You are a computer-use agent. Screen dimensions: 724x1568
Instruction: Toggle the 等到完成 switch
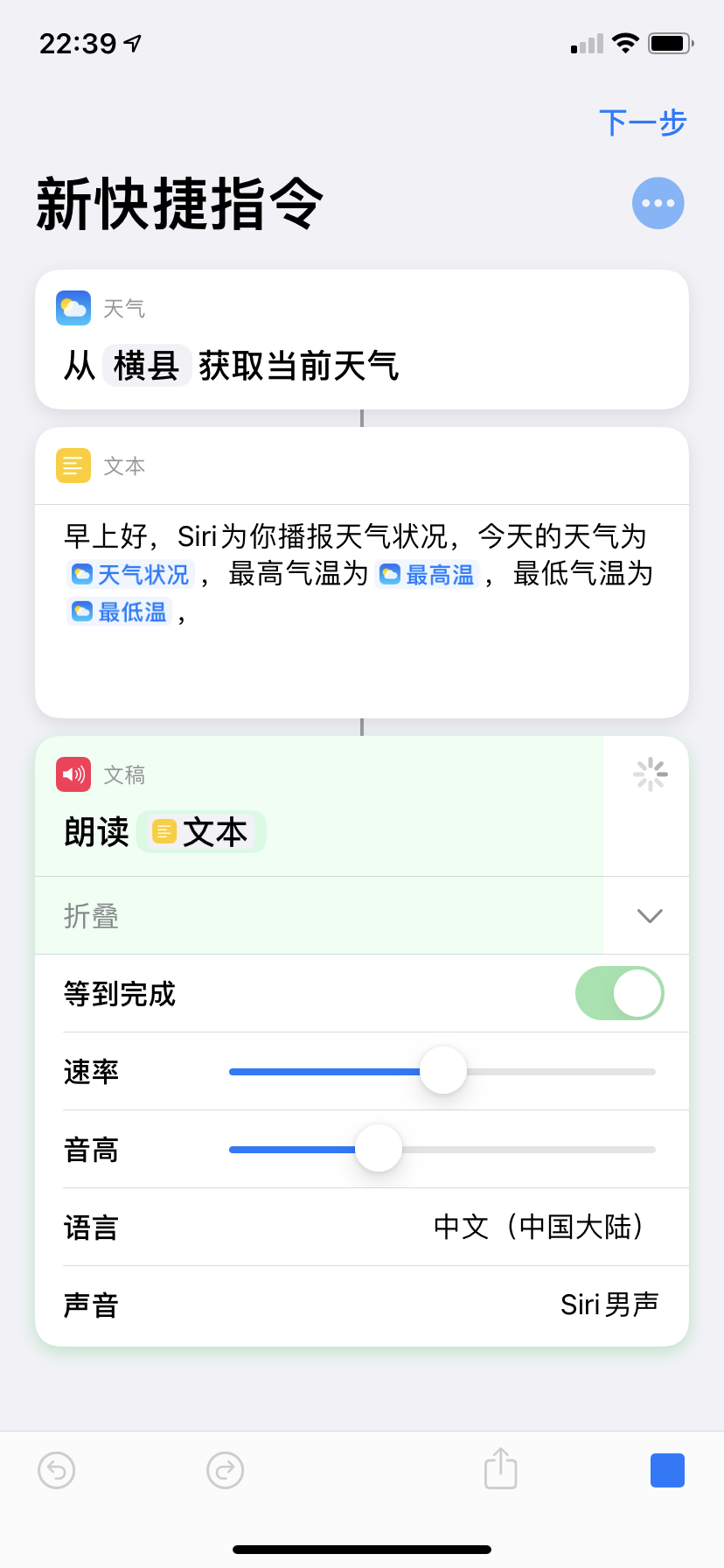[619, 993]
